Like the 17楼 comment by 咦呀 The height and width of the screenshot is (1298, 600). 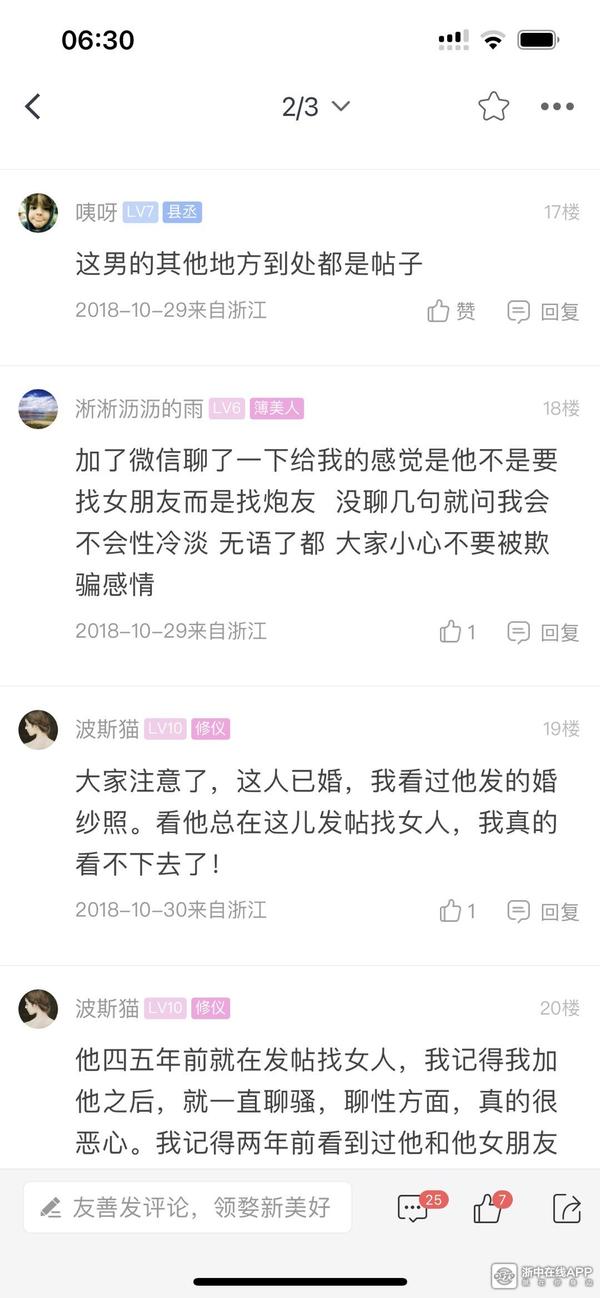(x=451, y=311)
